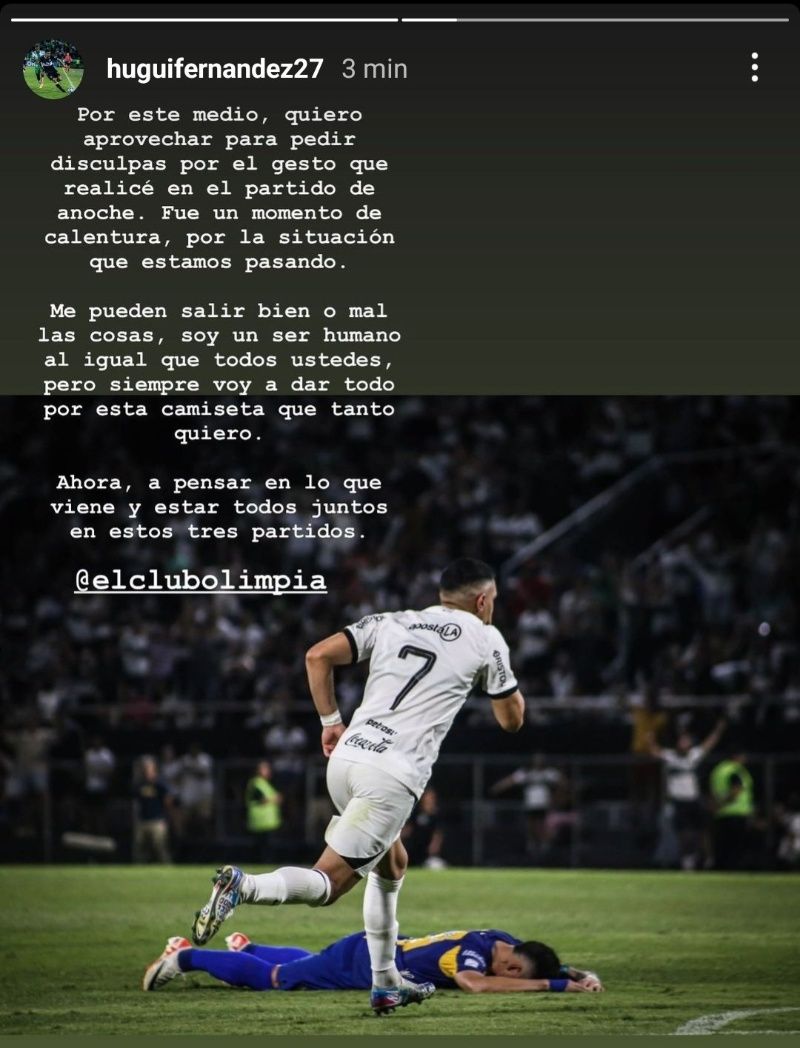Open the story options overflow menu
Screen dimensions: 800x1048
click(754, 68)
